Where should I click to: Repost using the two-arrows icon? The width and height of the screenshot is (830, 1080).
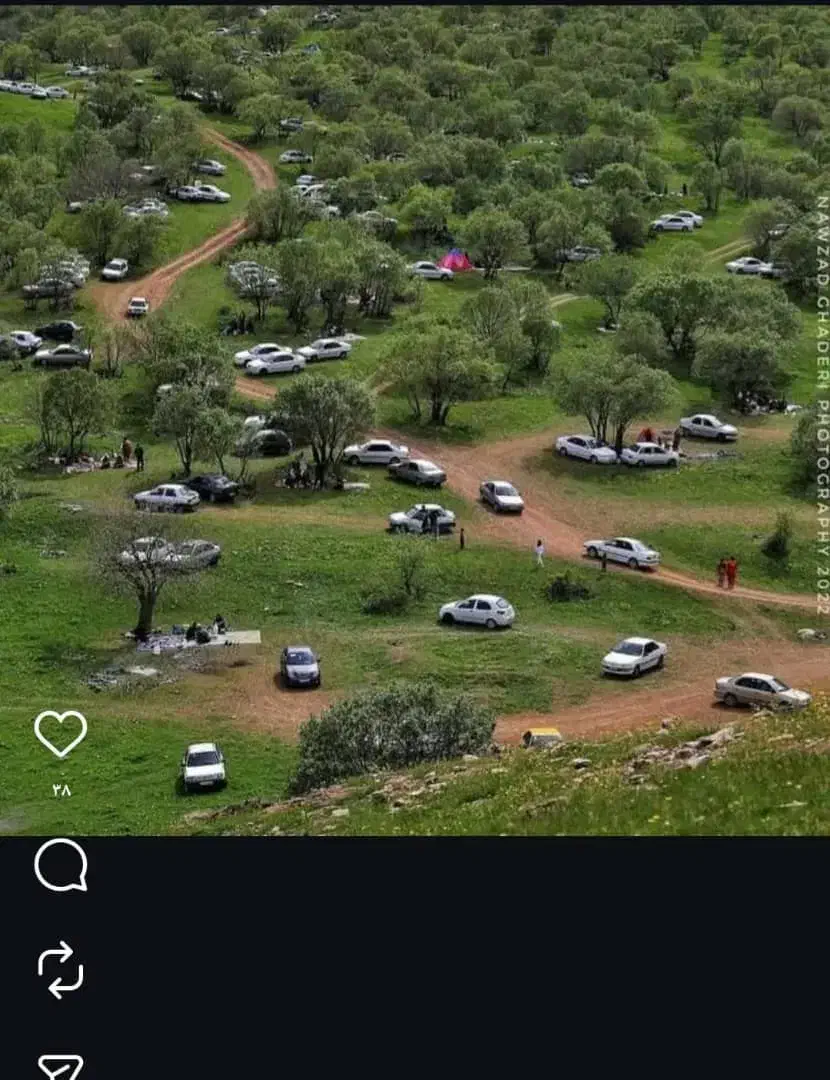[x=61, y=970]
